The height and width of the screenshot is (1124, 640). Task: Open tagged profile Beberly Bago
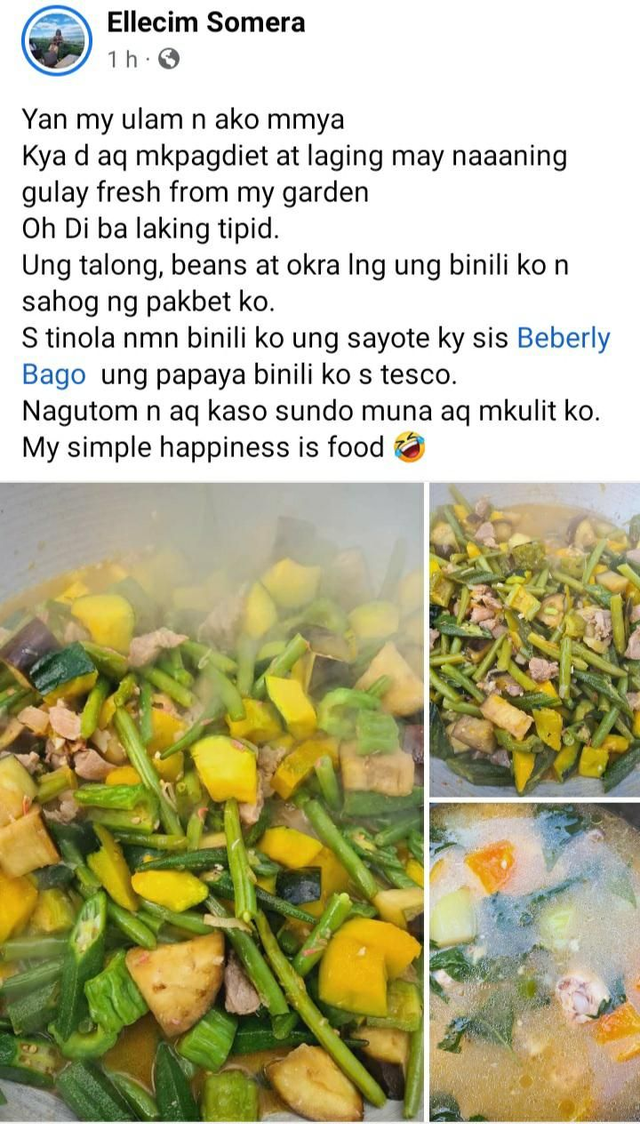coord(562,339)
